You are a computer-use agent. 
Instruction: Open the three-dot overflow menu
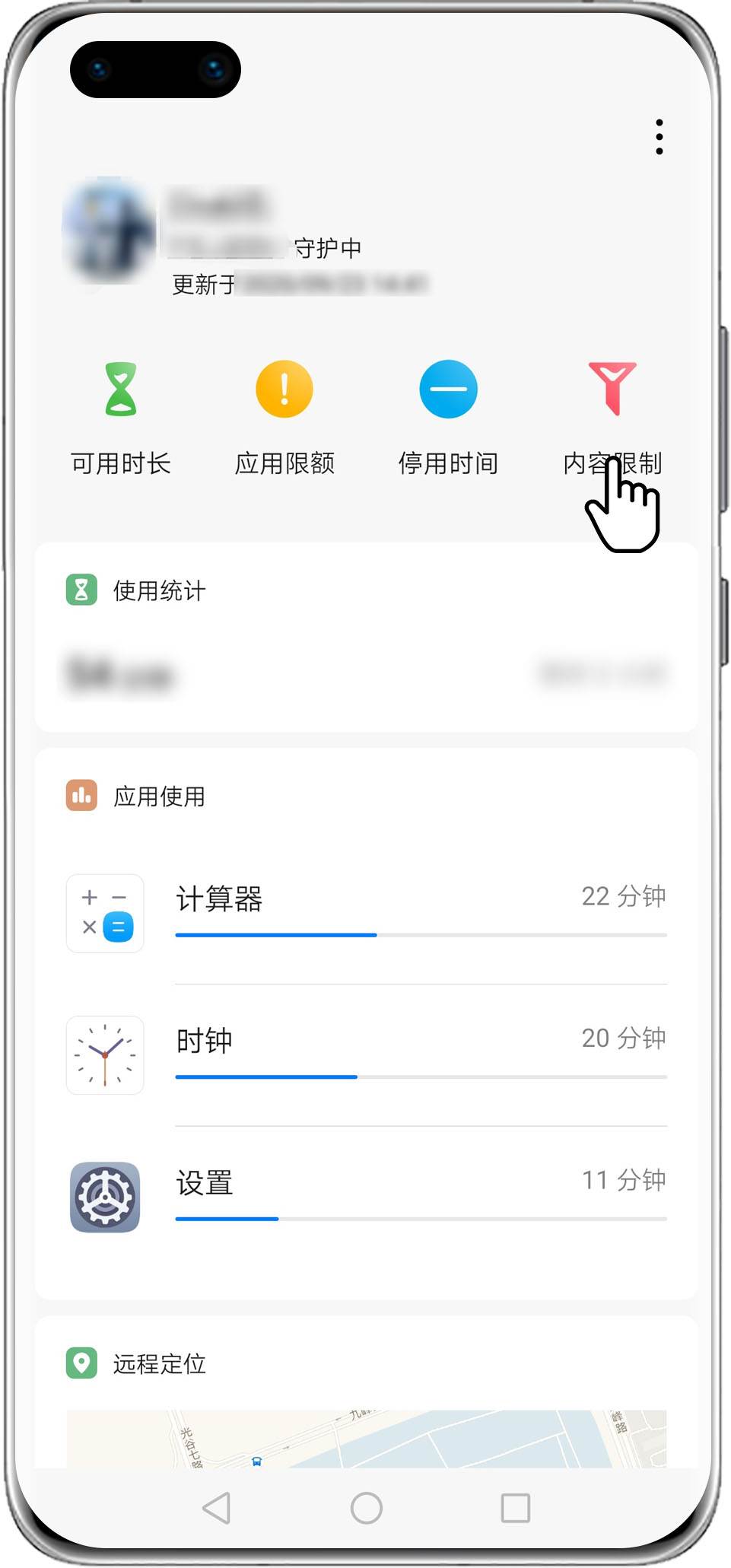[659, 137]
